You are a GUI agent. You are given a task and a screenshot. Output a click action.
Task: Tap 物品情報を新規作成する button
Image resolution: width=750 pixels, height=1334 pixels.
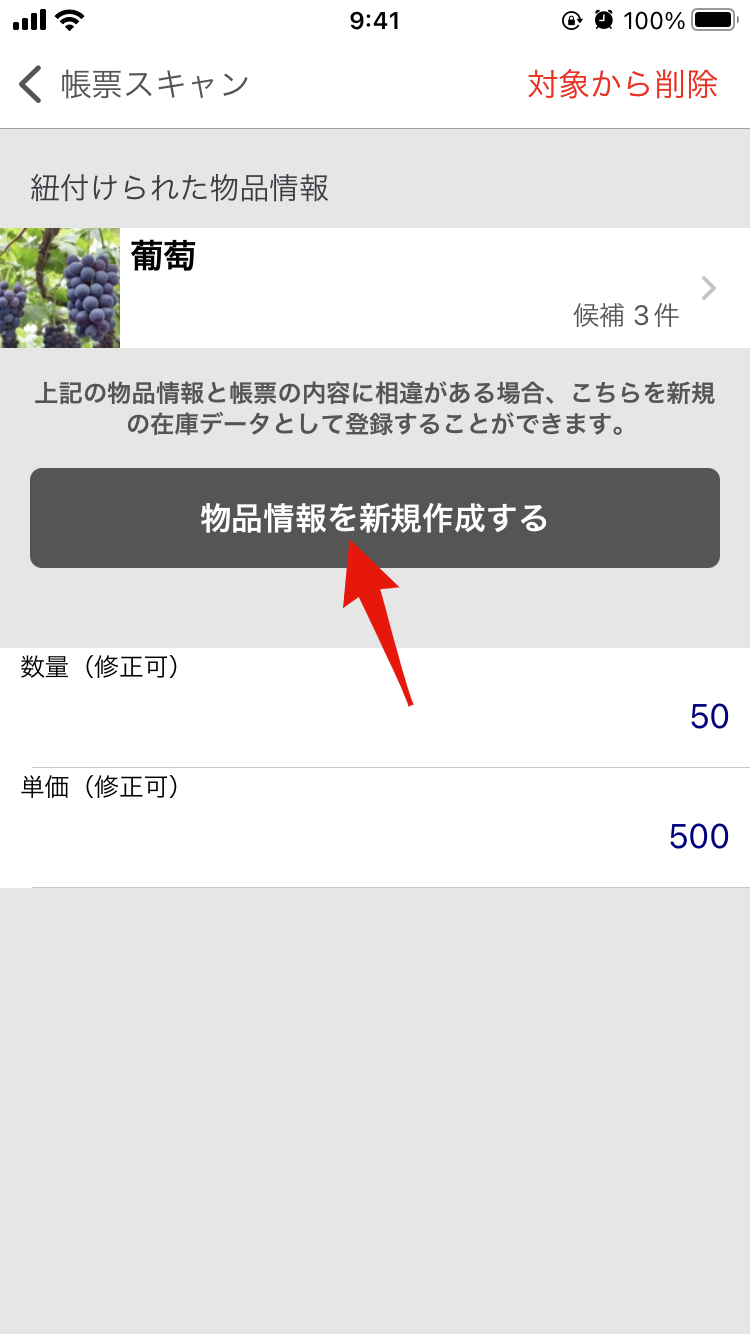coord(374,518)
